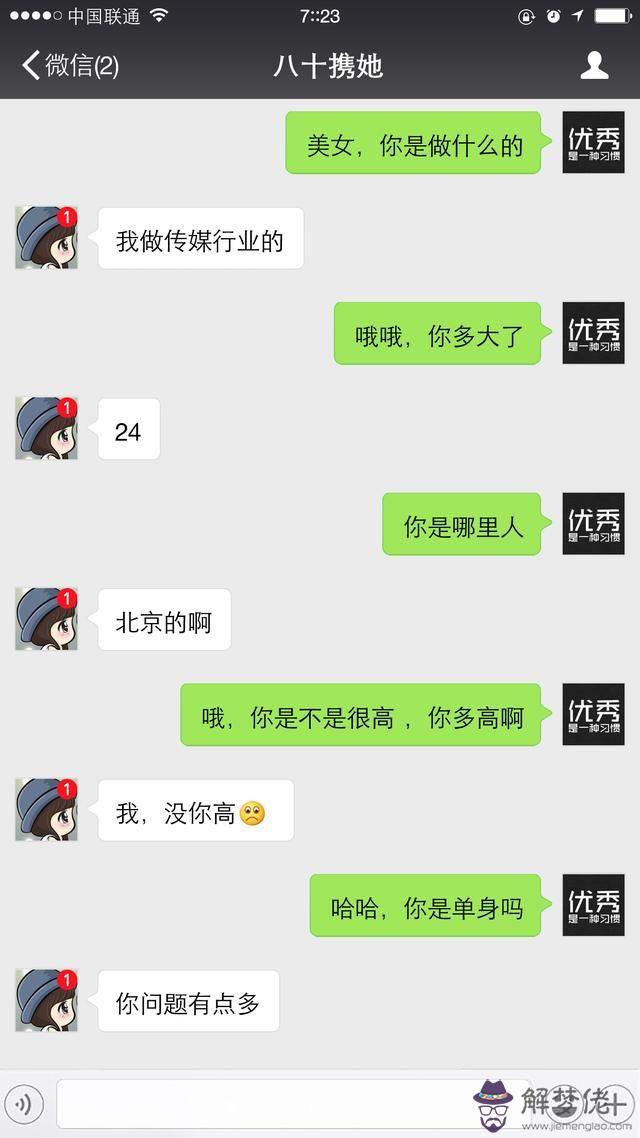The width and height of the screenshot is (640, 1138).
Task: Open sender avatar beside "你是哪里人"
Action: 593,524
